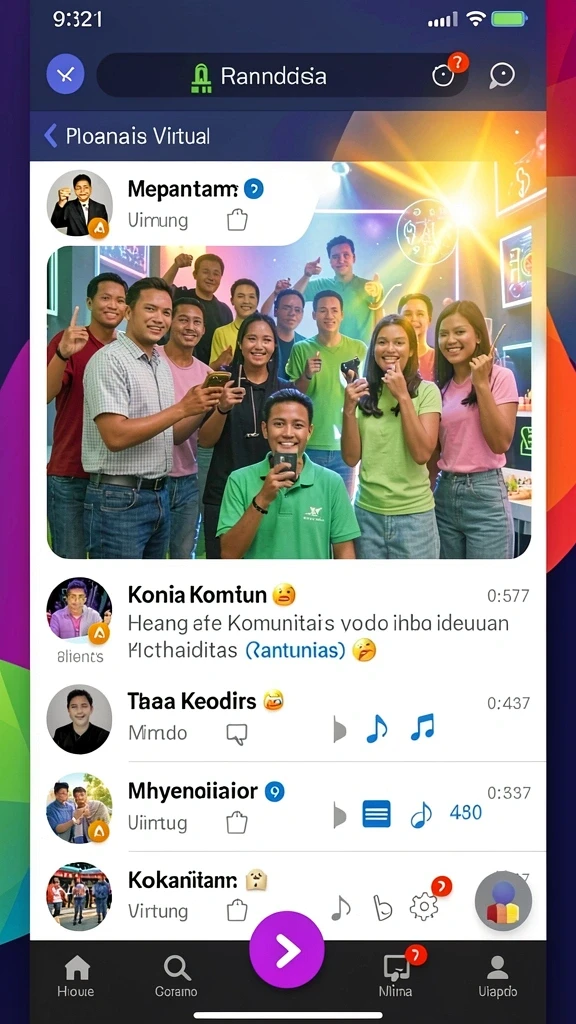Switch to the Uiapdo profile tab
The image size is (576, 1024).
click(498, 976)
